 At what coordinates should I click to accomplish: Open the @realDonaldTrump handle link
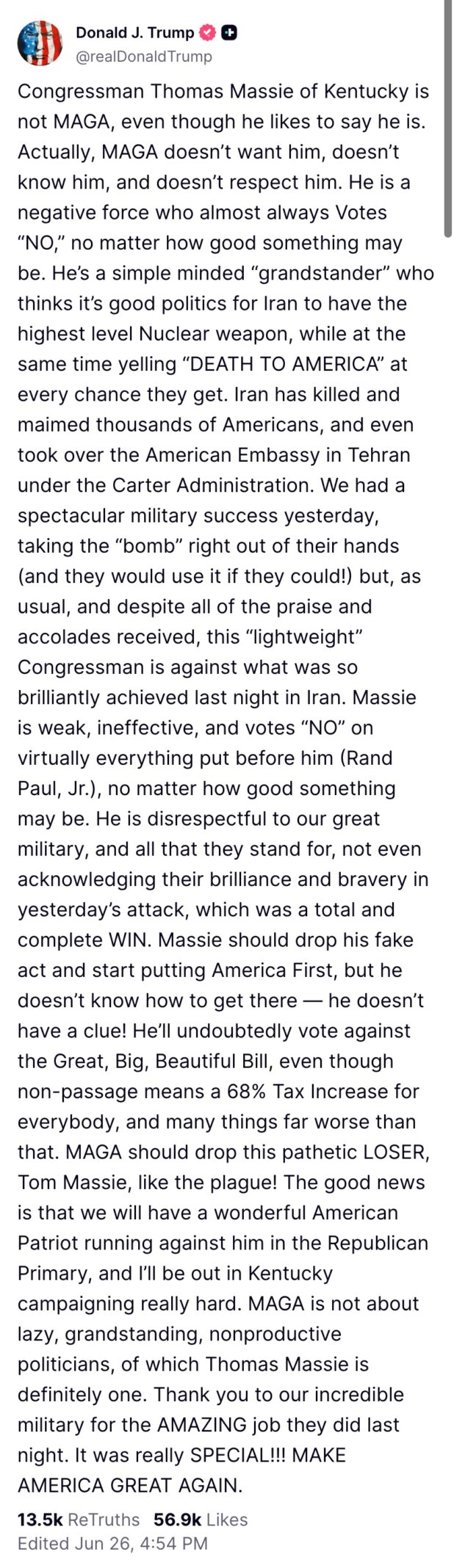(x=144, y=57)
